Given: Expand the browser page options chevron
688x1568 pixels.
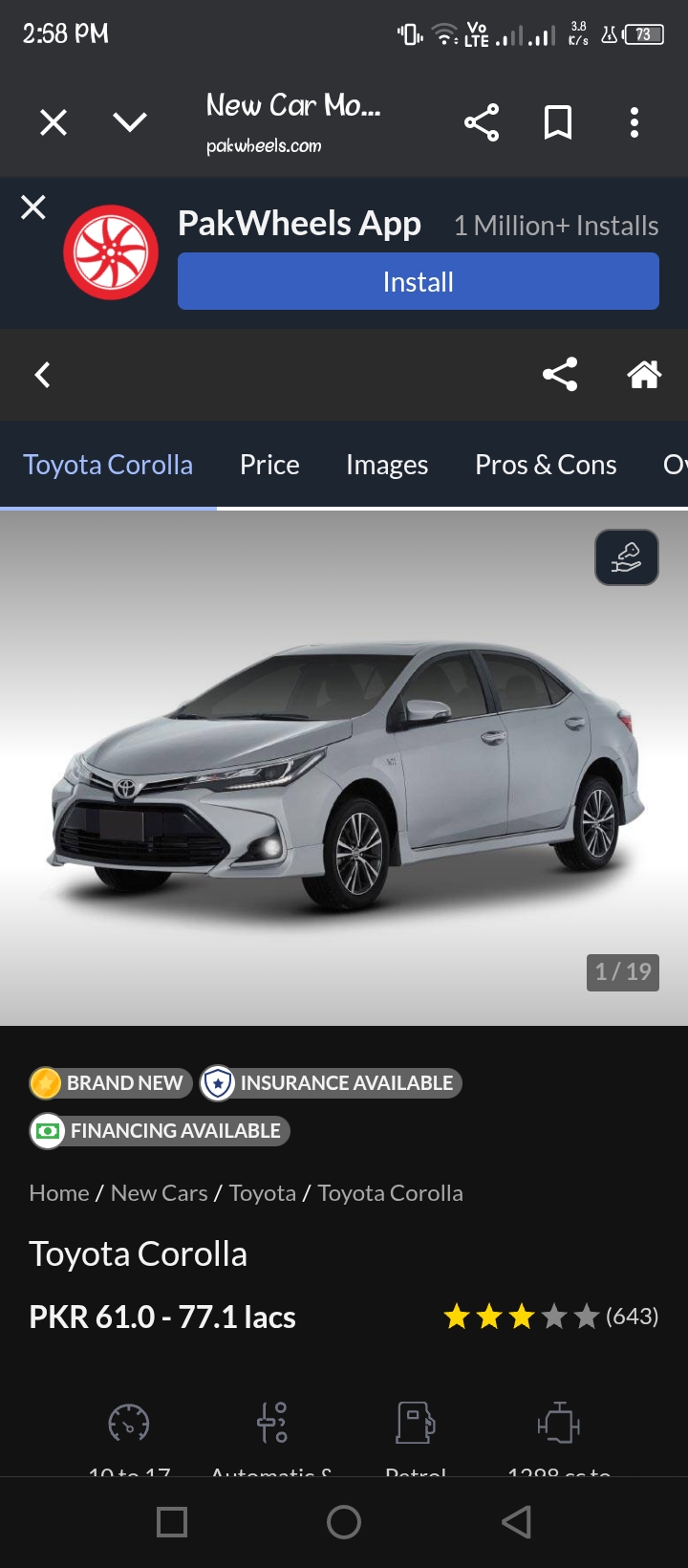Looking at the screenshot, I should (130, 122).
